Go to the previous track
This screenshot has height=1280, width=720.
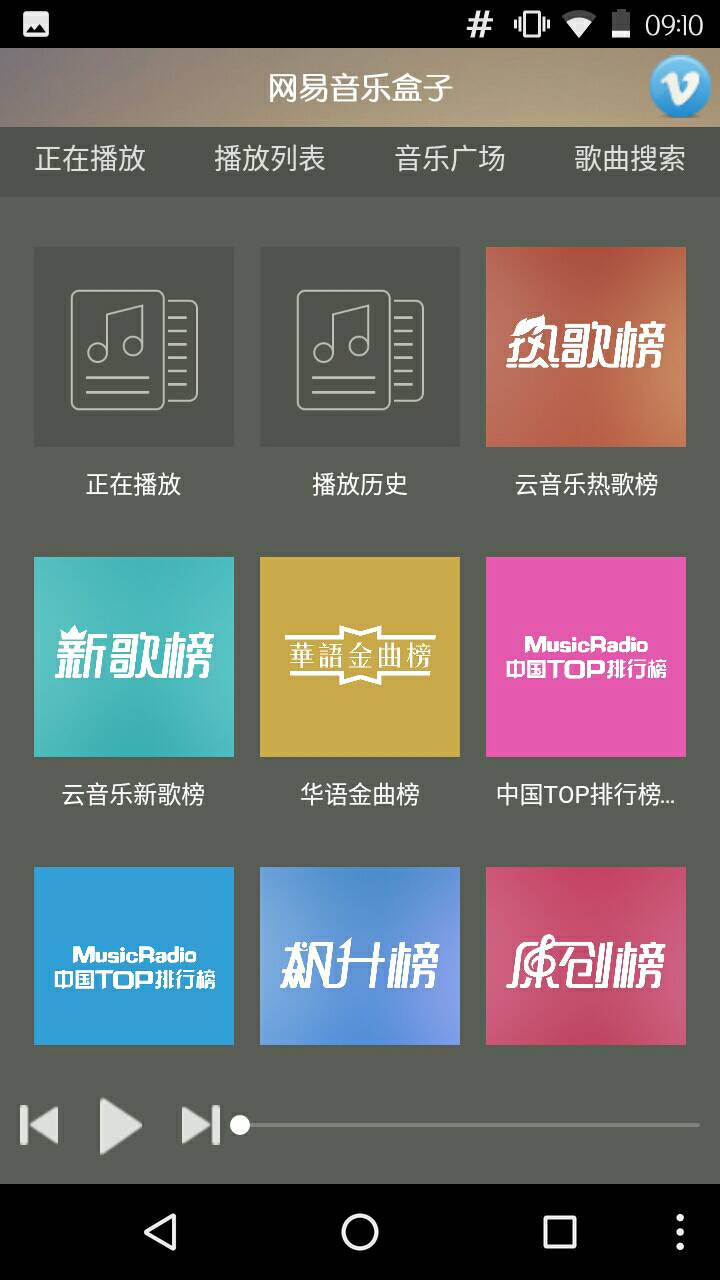tap(38, 1124)
